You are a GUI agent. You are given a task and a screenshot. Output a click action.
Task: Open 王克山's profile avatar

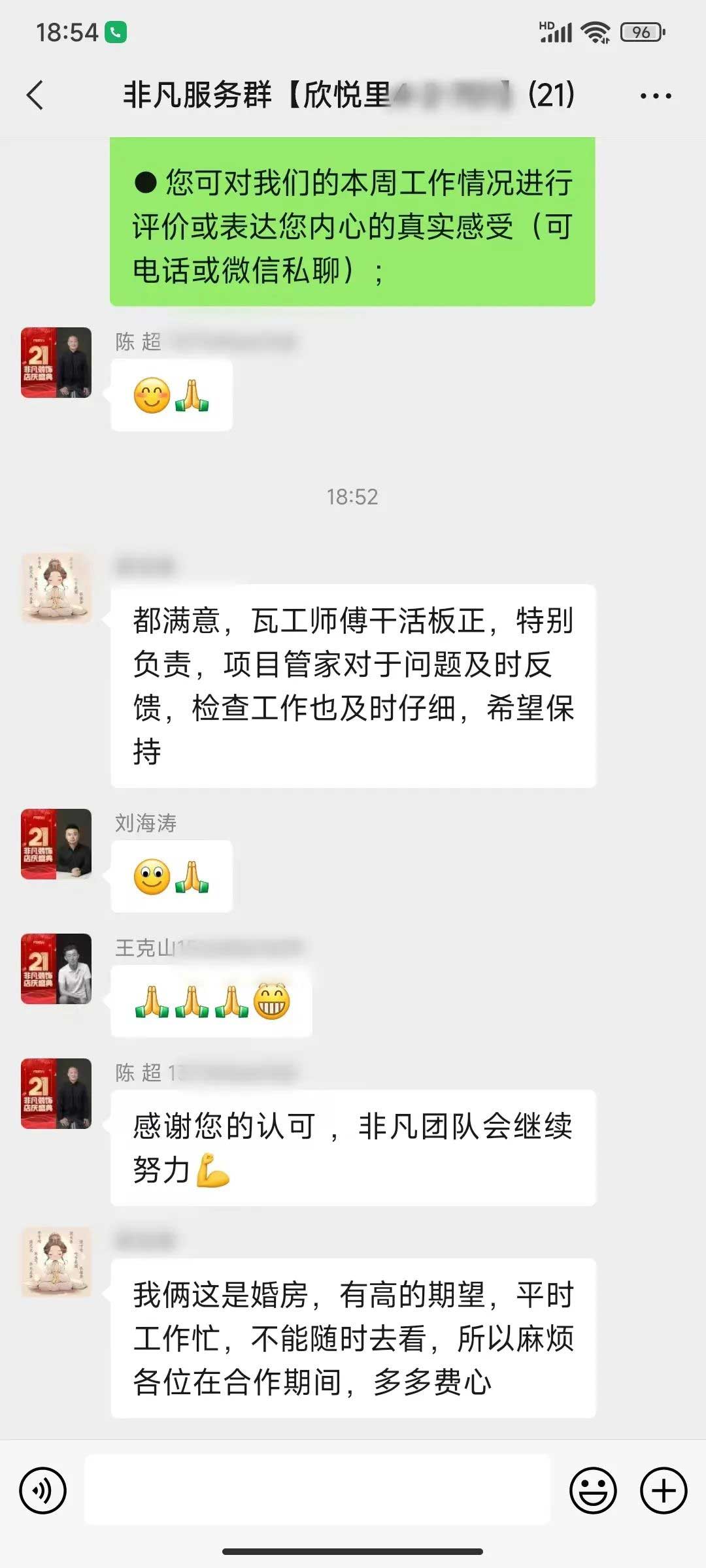(x=56, y=968)
